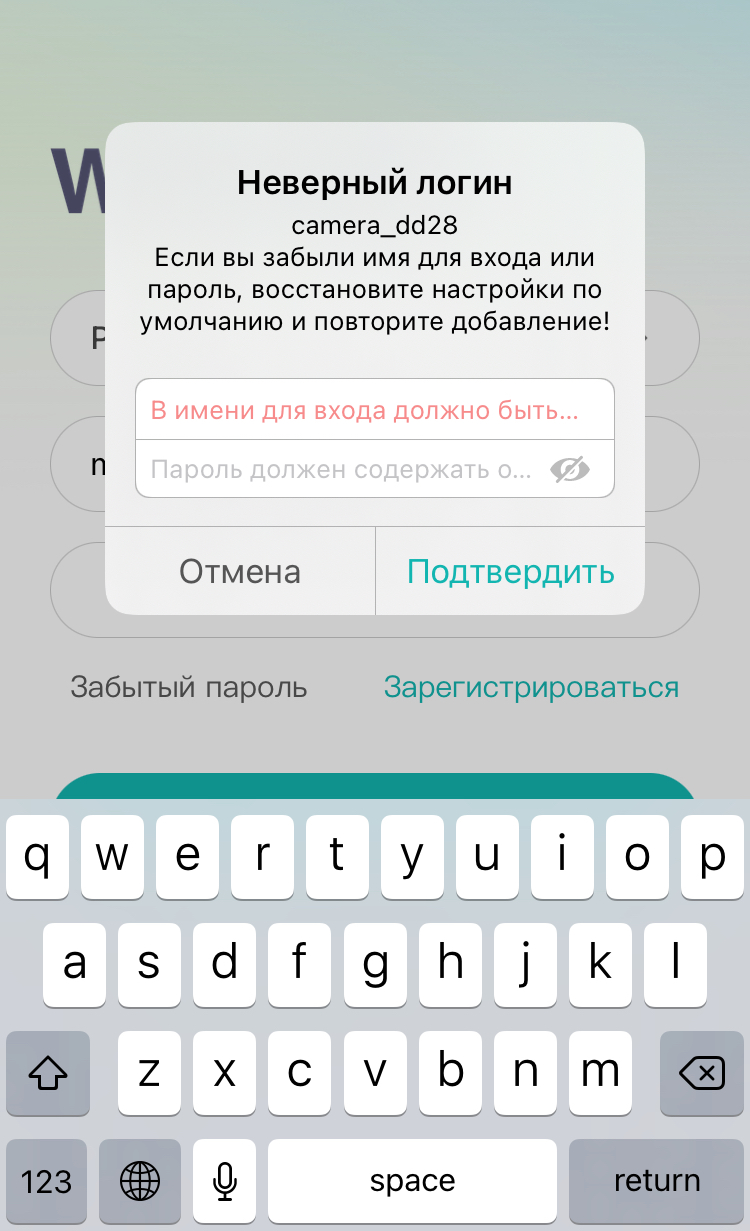The image size is (750, 1231).
Task: Tap the backspace key on keyboard
Action: (701, 1074)
